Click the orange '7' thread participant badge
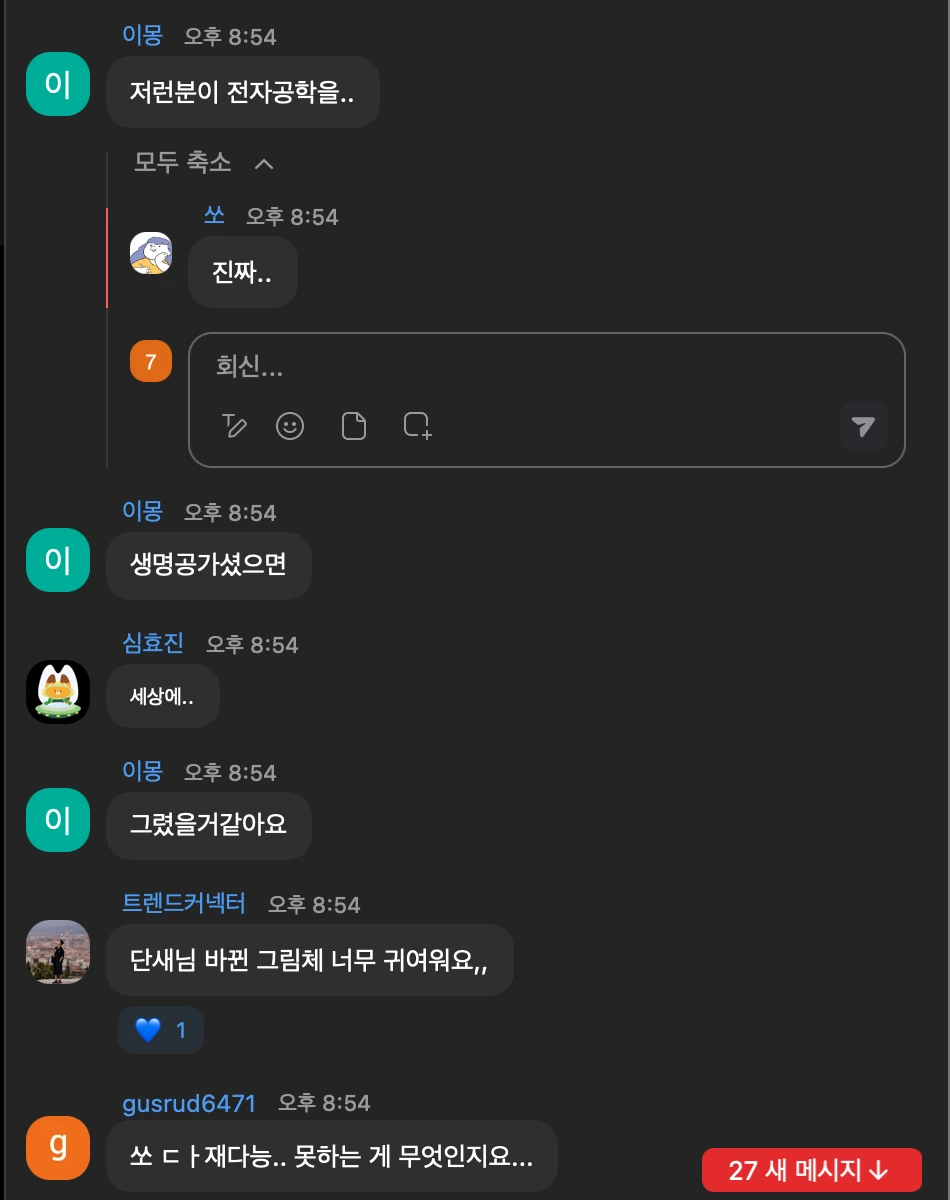Image resolution: width=950 pixels, height=1200 pixels. tap(150, 361)
